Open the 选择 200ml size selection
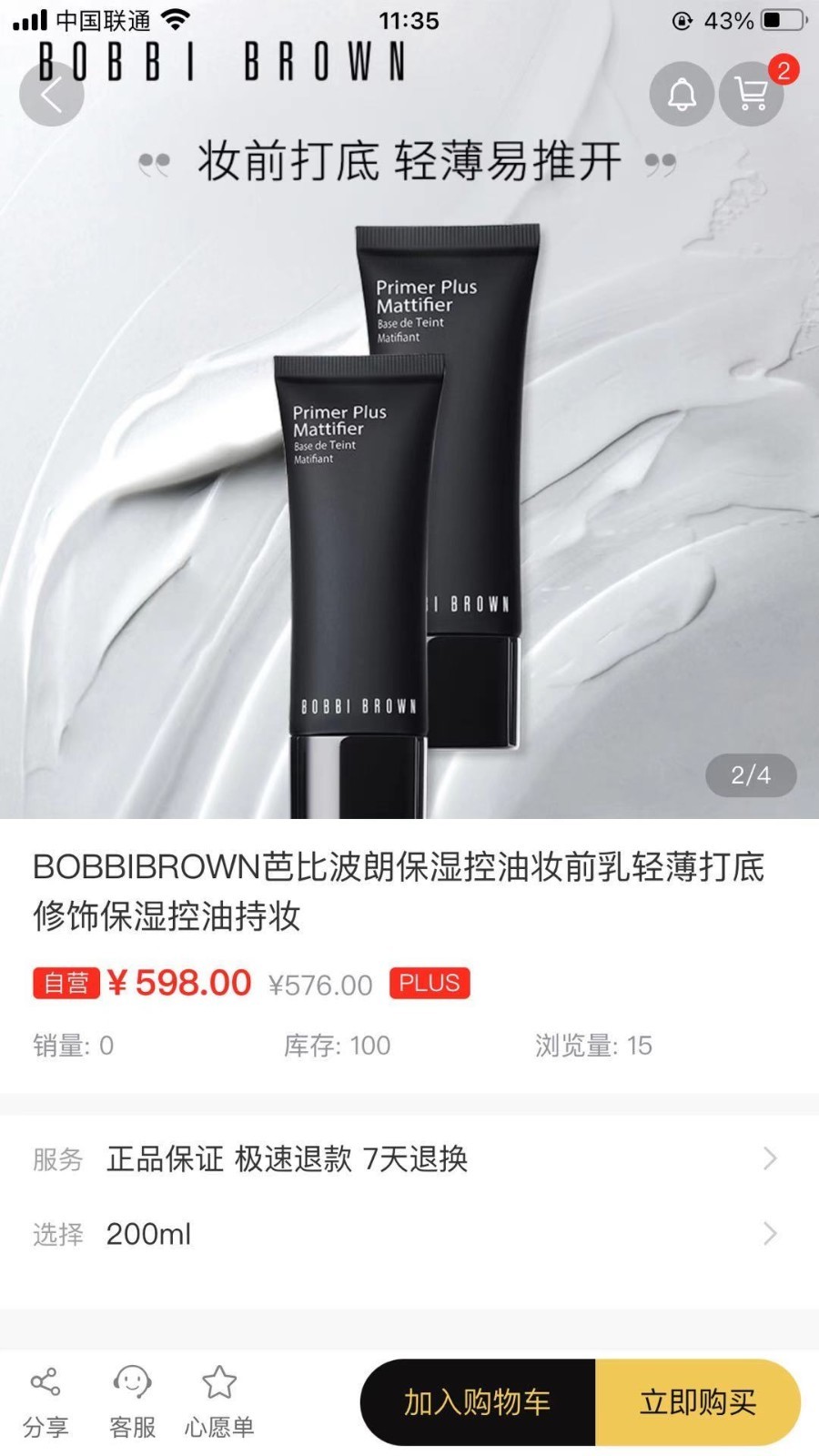This screenshot has height=1456, width=819. pos(409,1234)
